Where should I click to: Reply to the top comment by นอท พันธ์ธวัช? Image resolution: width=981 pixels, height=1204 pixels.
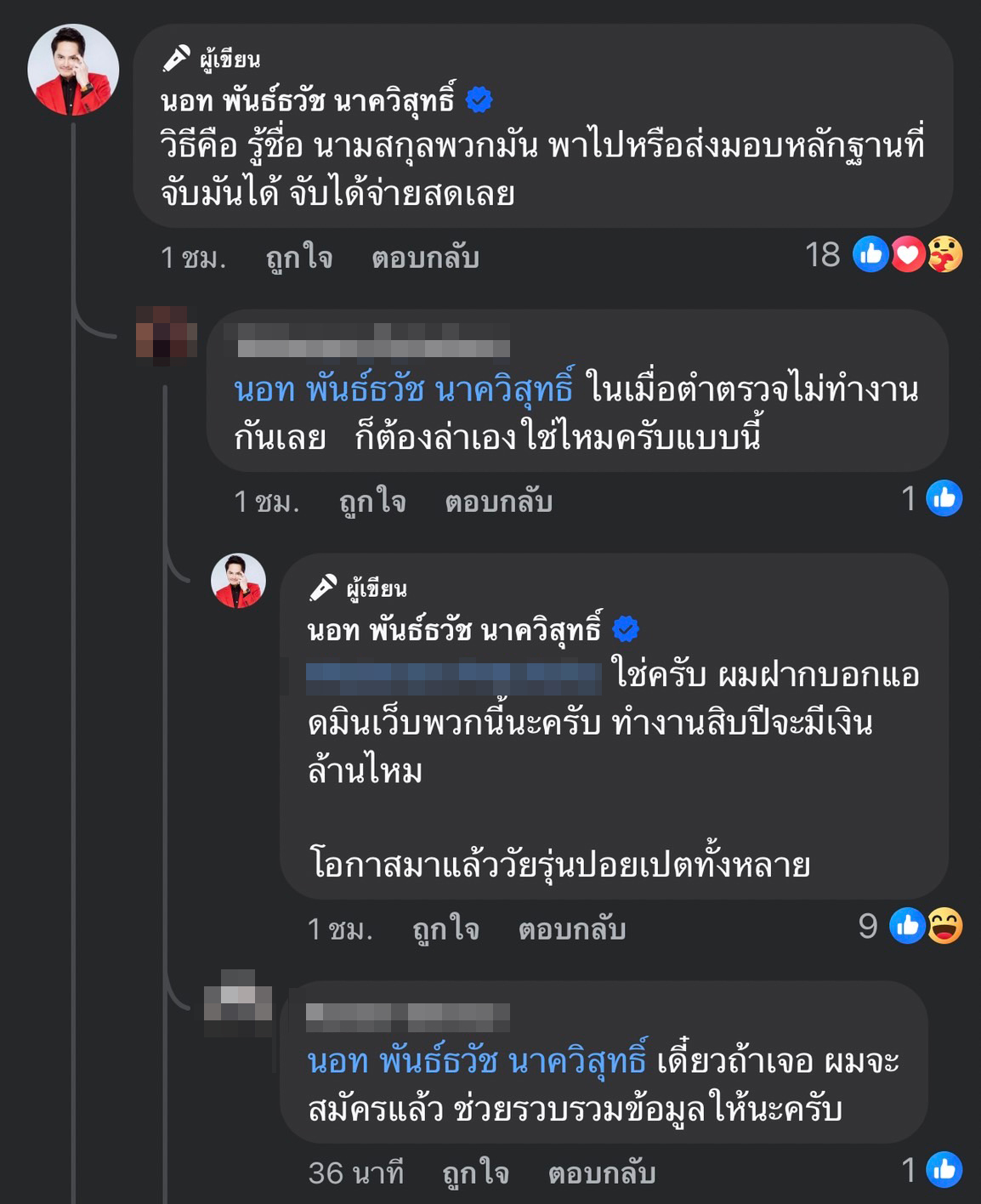pos(425,257)
